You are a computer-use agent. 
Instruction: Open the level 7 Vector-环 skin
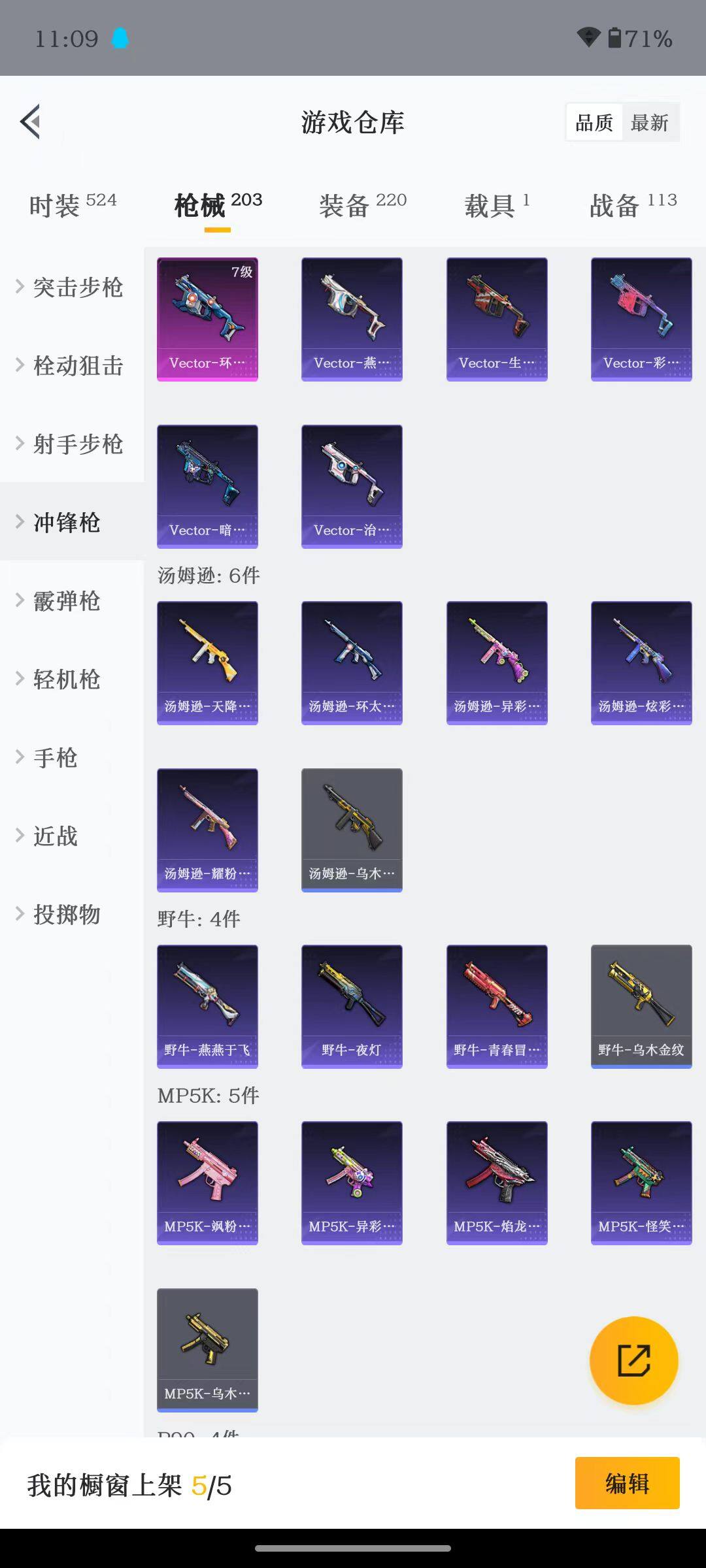(x=207, y=319)
